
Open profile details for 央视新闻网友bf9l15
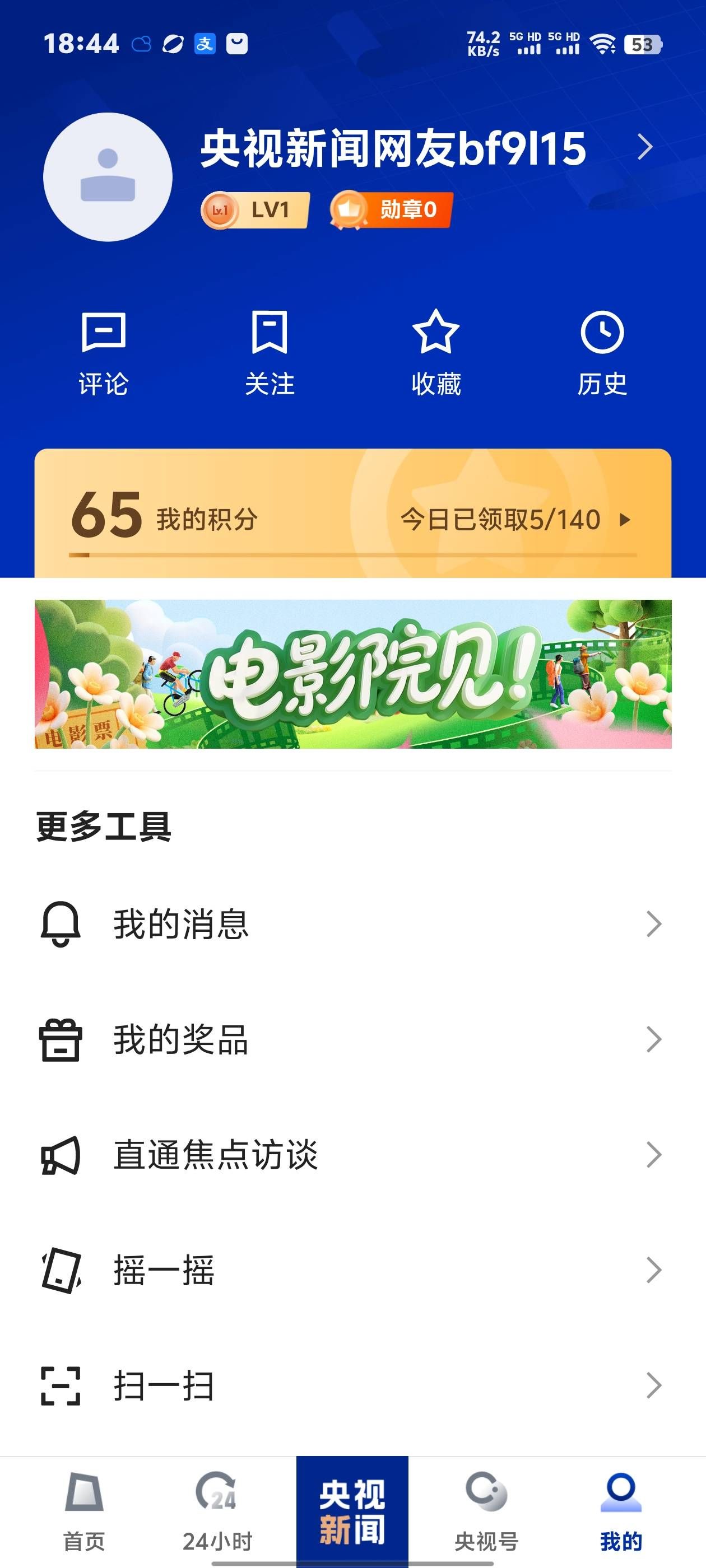click(x=393, y=148)
